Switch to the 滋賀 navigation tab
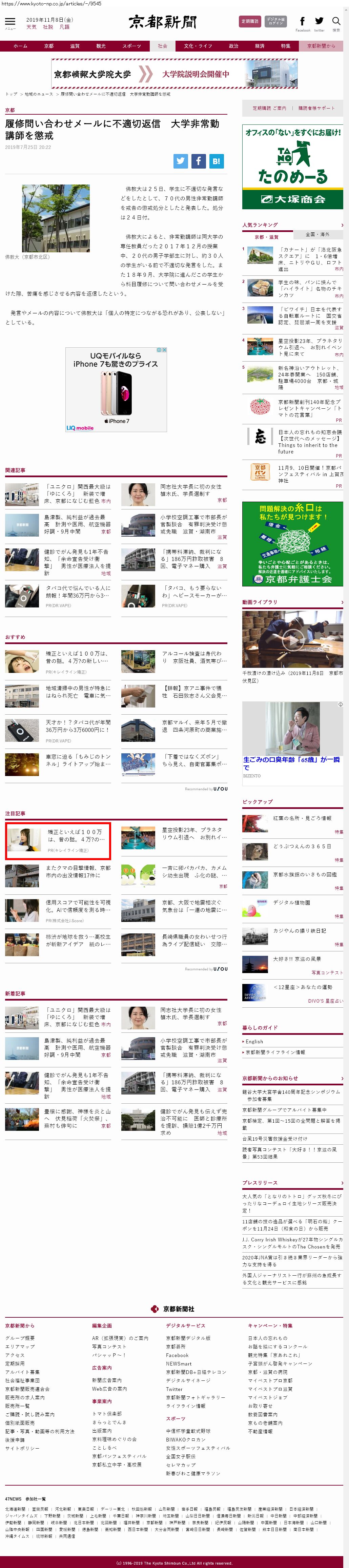The width and height of the screenshot is (349, 1568). point(75,46)
